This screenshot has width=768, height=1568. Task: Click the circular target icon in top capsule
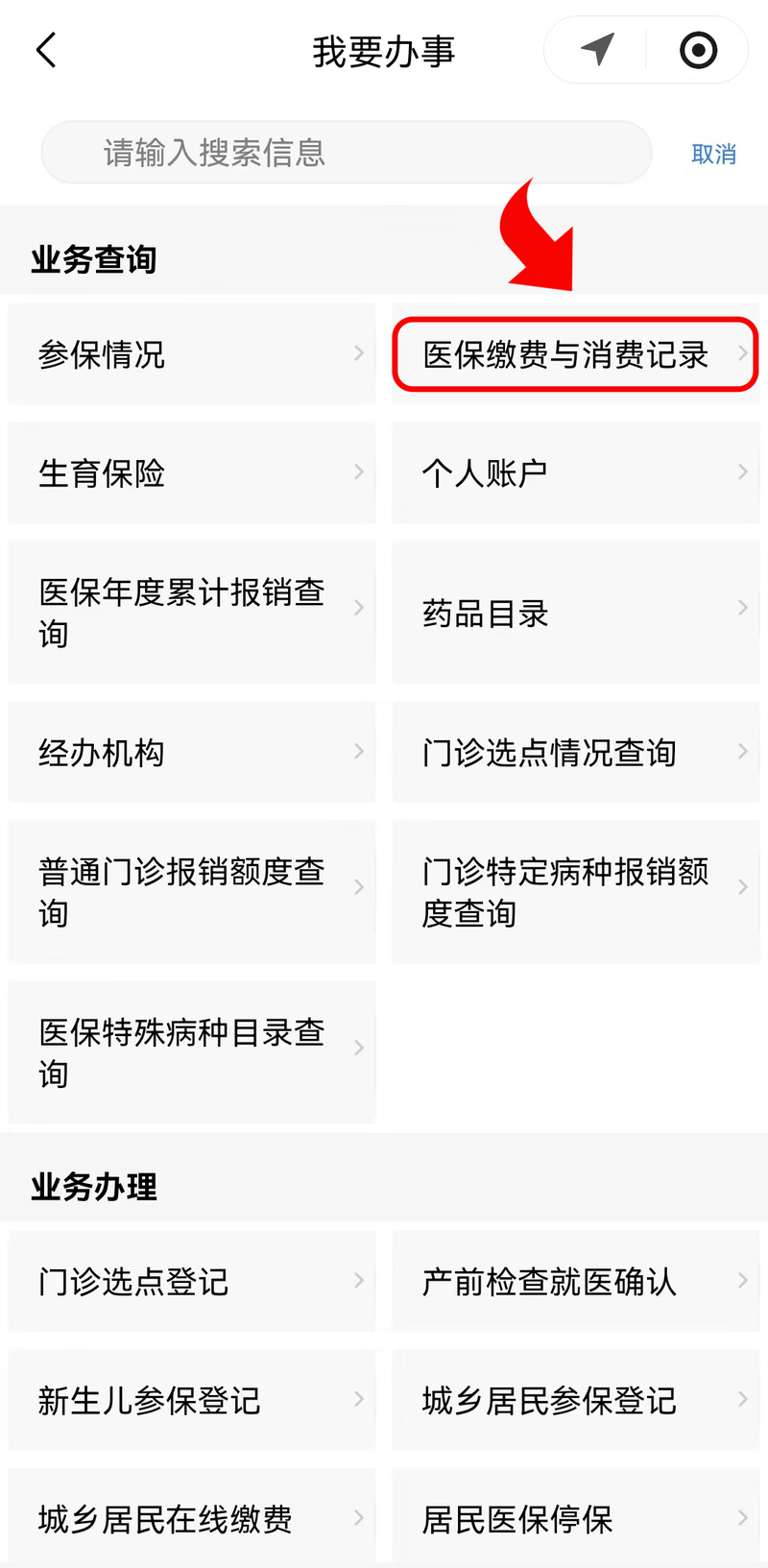click(x=698, y=50)
